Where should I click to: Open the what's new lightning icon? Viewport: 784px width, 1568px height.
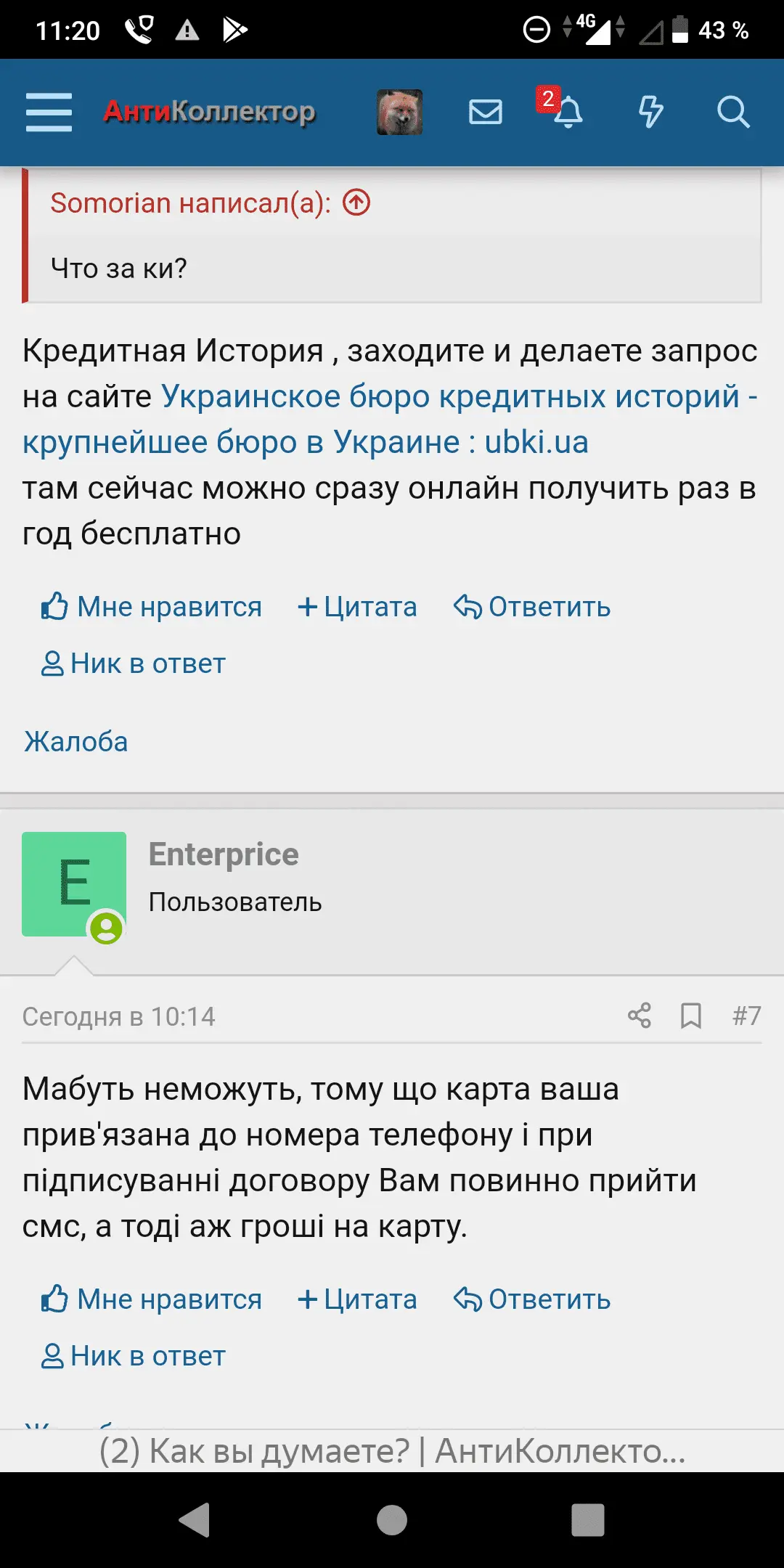650,112
